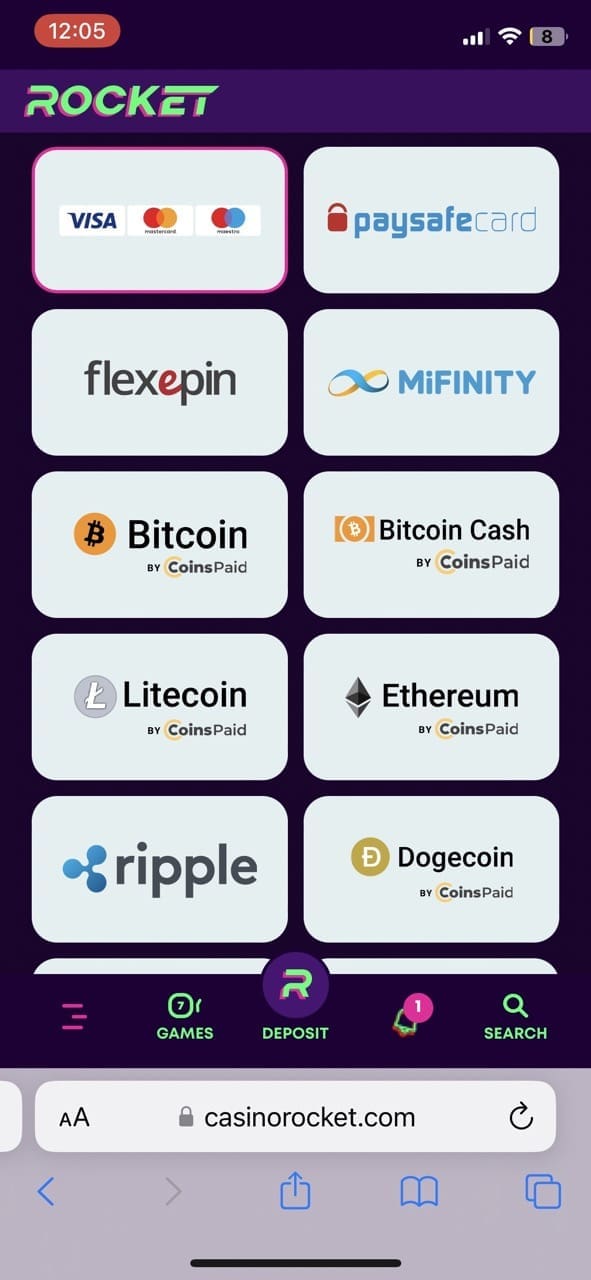The width and height of the screenshot is (591, 1280).
Task: Select the ripple payment option
Action: pos(160,868)
